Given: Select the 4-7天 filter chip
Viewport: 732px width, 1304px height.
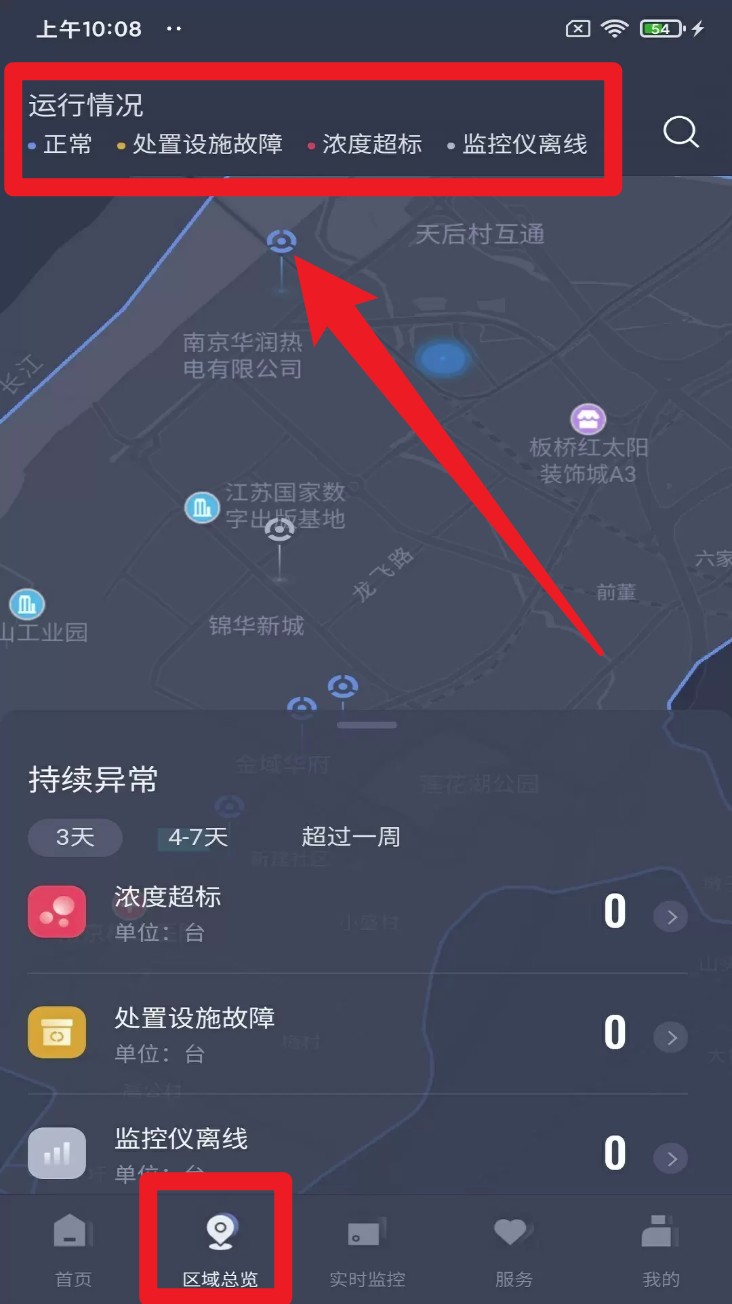Looking at the screenshot, I should (x=198, y=837).
